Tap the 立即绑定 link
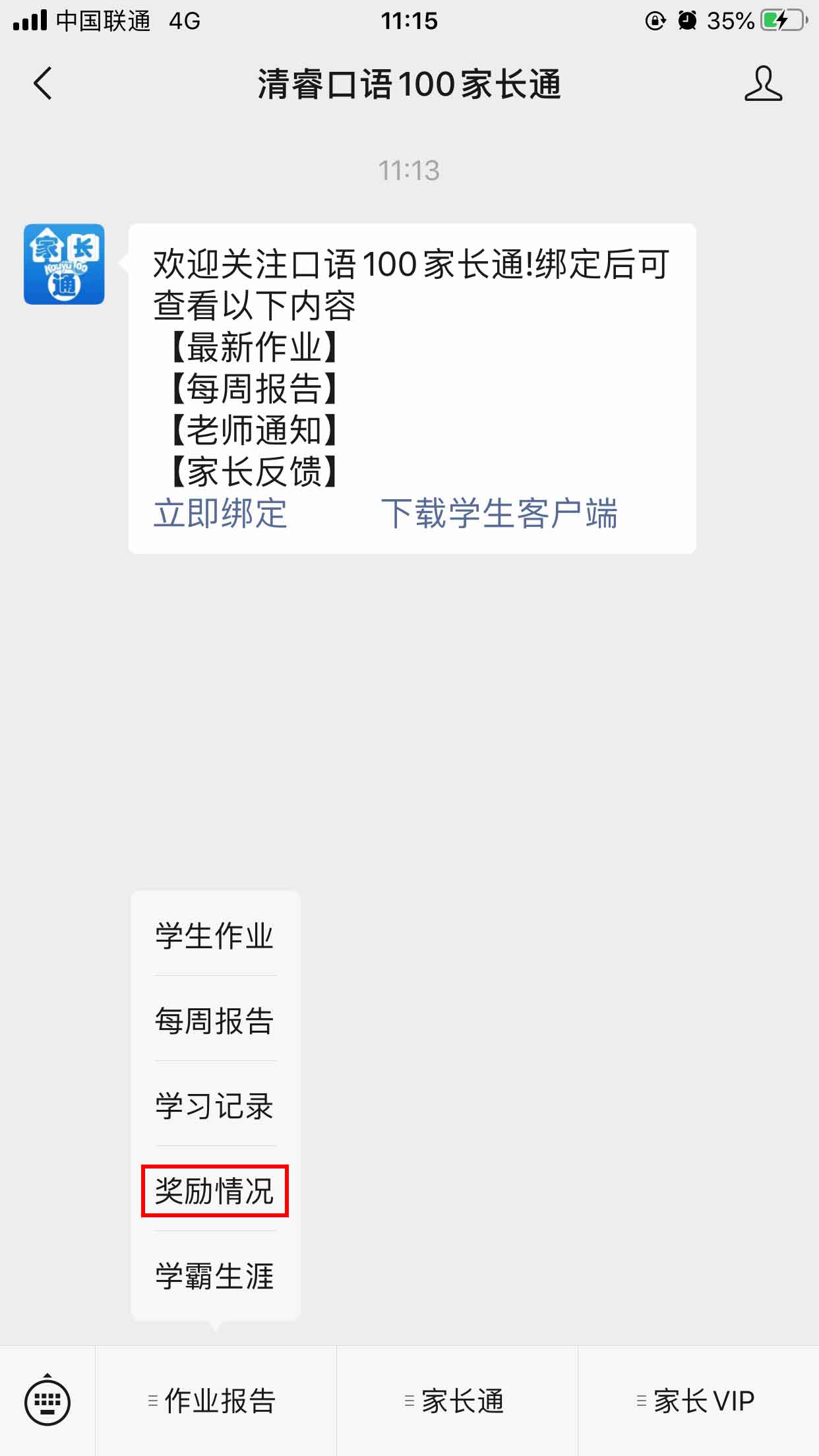This screenshot has height=1456, width=819. click(220, 514)
